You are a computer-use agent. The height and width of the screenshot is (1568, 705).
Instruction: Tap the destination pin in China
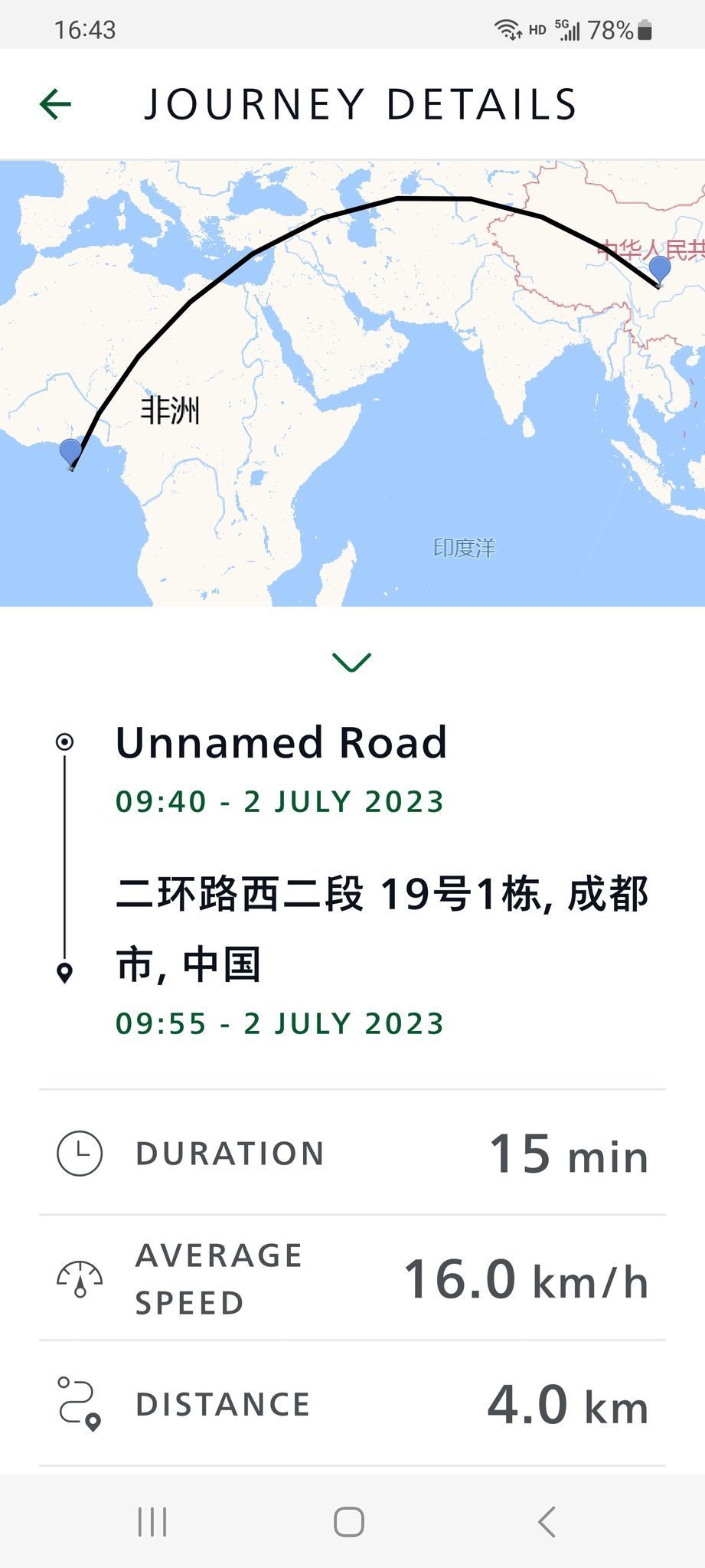(x=659, y=272)
